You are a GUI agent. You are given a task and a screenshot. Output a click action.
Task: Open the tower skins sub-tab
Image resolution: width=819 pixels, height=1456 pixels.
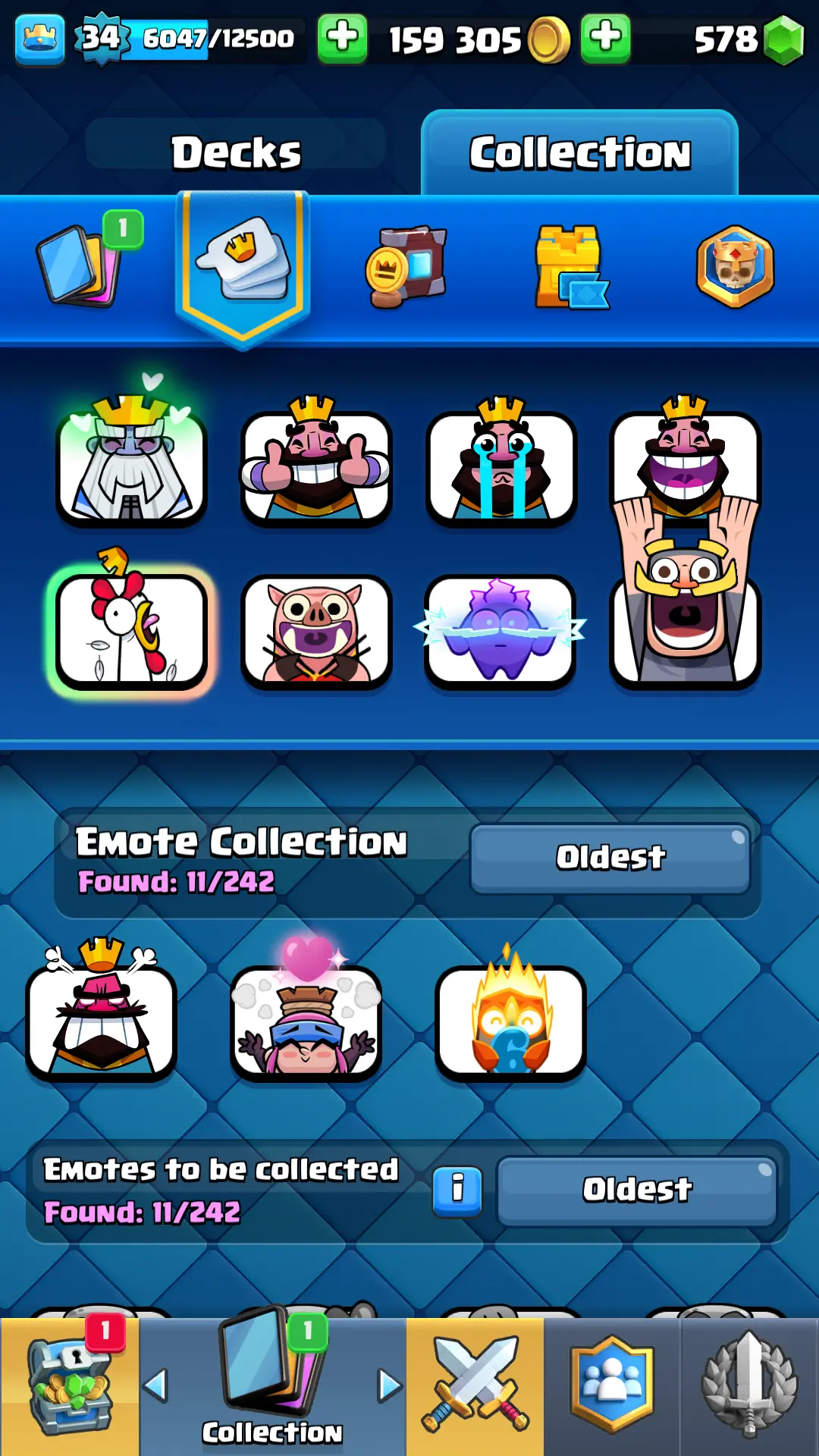pos(570,267)
